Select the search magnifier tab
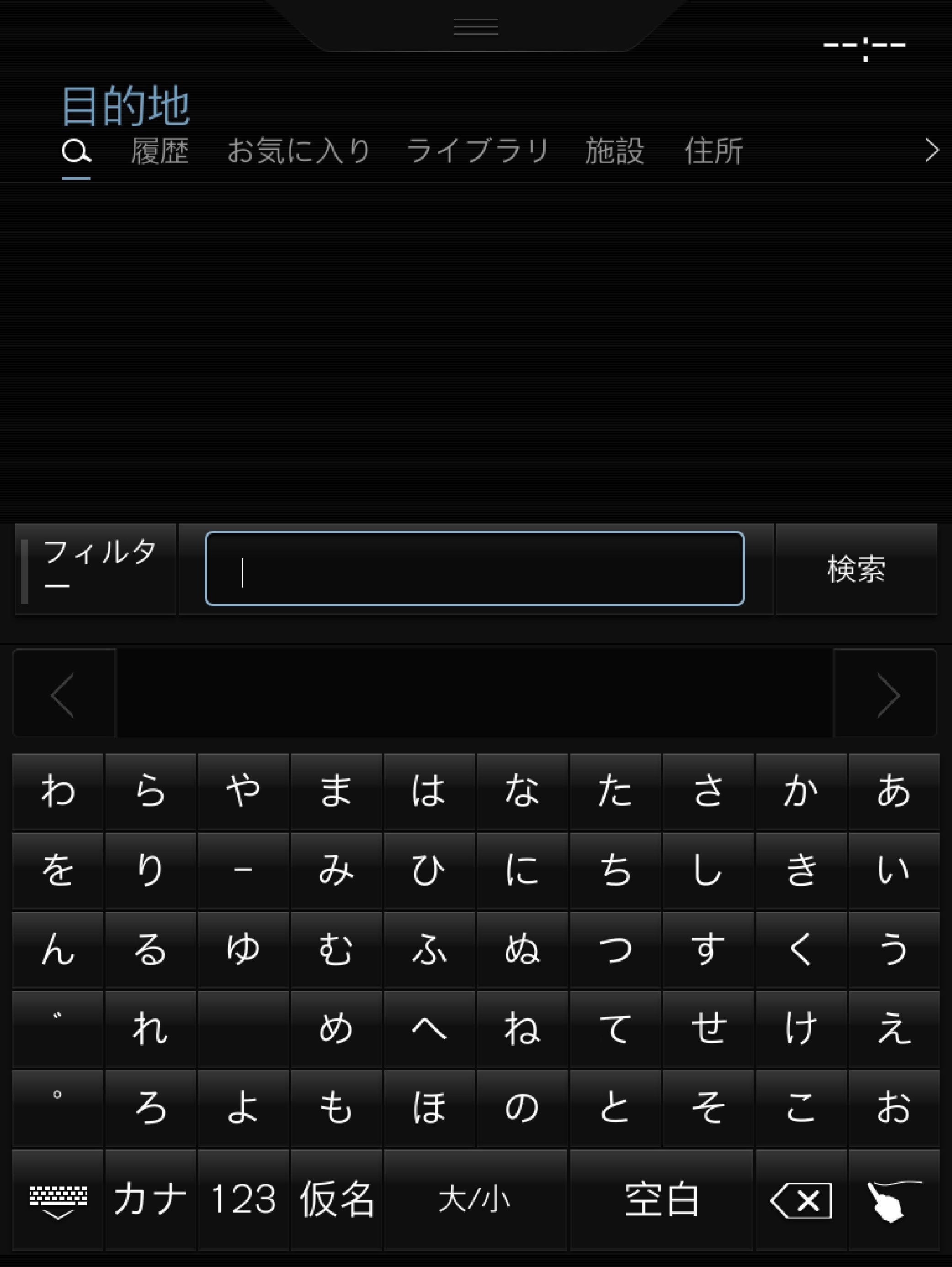This screenshot has width=952, height=1267. click(76, 151)
